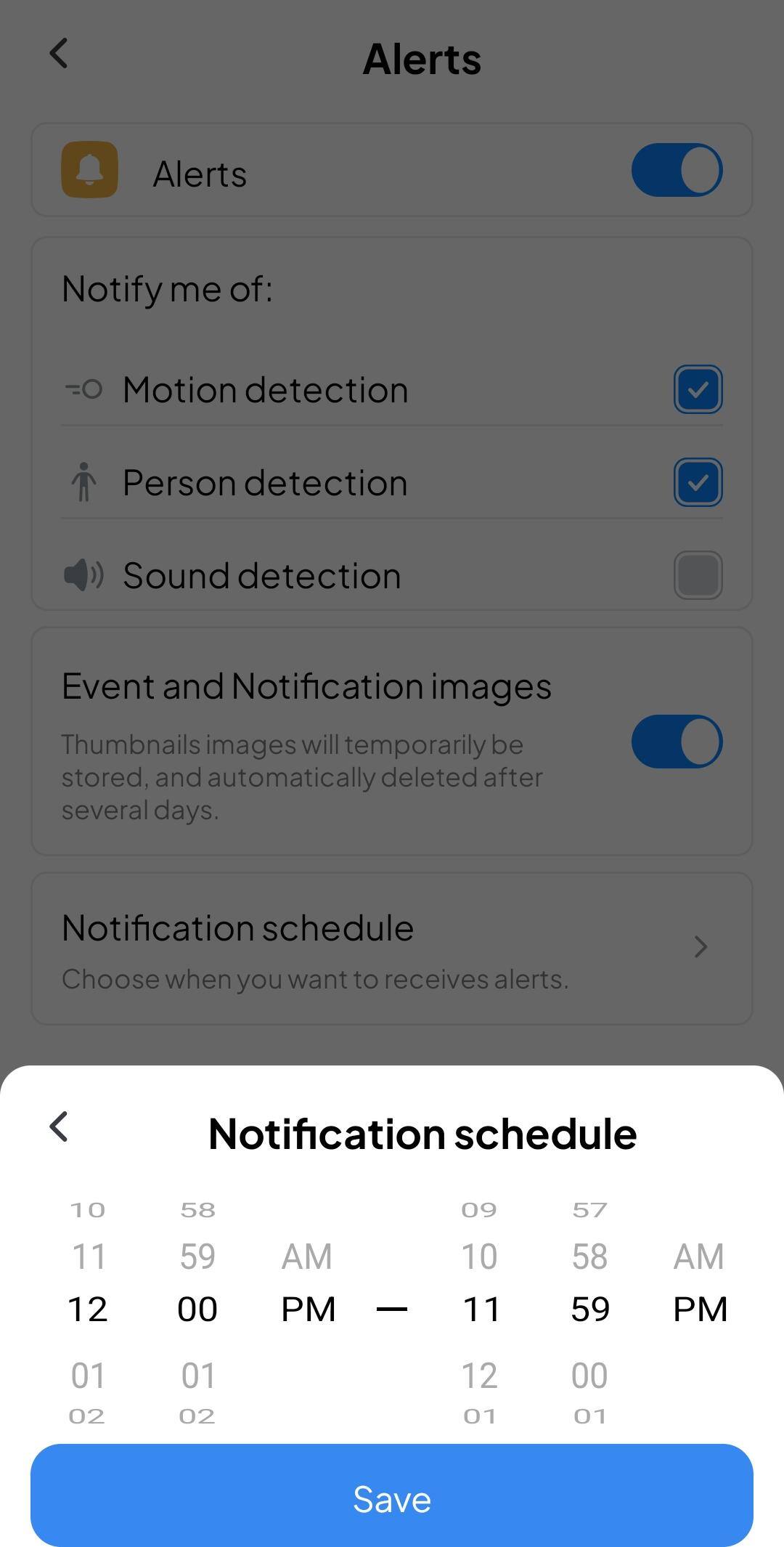This screenshot has height=1547, width=784.
Task: Select 01 in start hour picker
Action: pos(89,1375)
